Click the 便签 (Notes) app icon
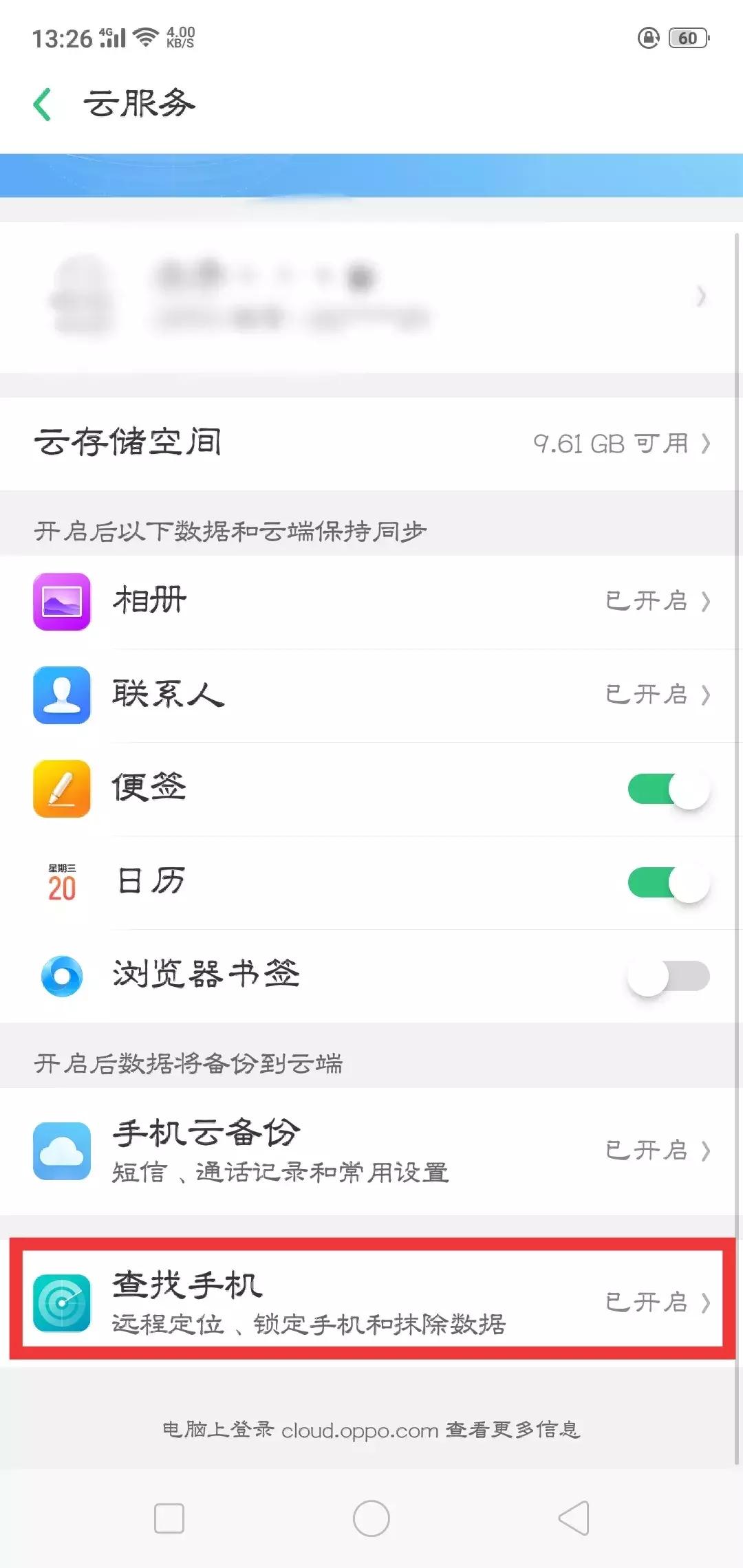The image size is (743, 1568). click(x=61, y=790)
